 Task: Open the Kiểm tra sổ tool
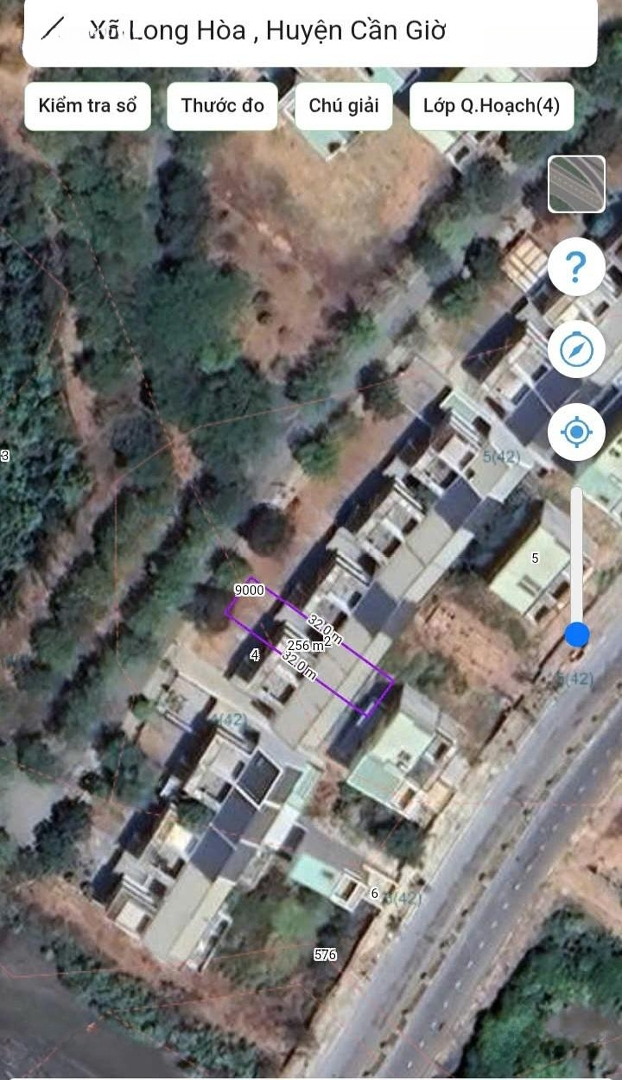(87, 106)
